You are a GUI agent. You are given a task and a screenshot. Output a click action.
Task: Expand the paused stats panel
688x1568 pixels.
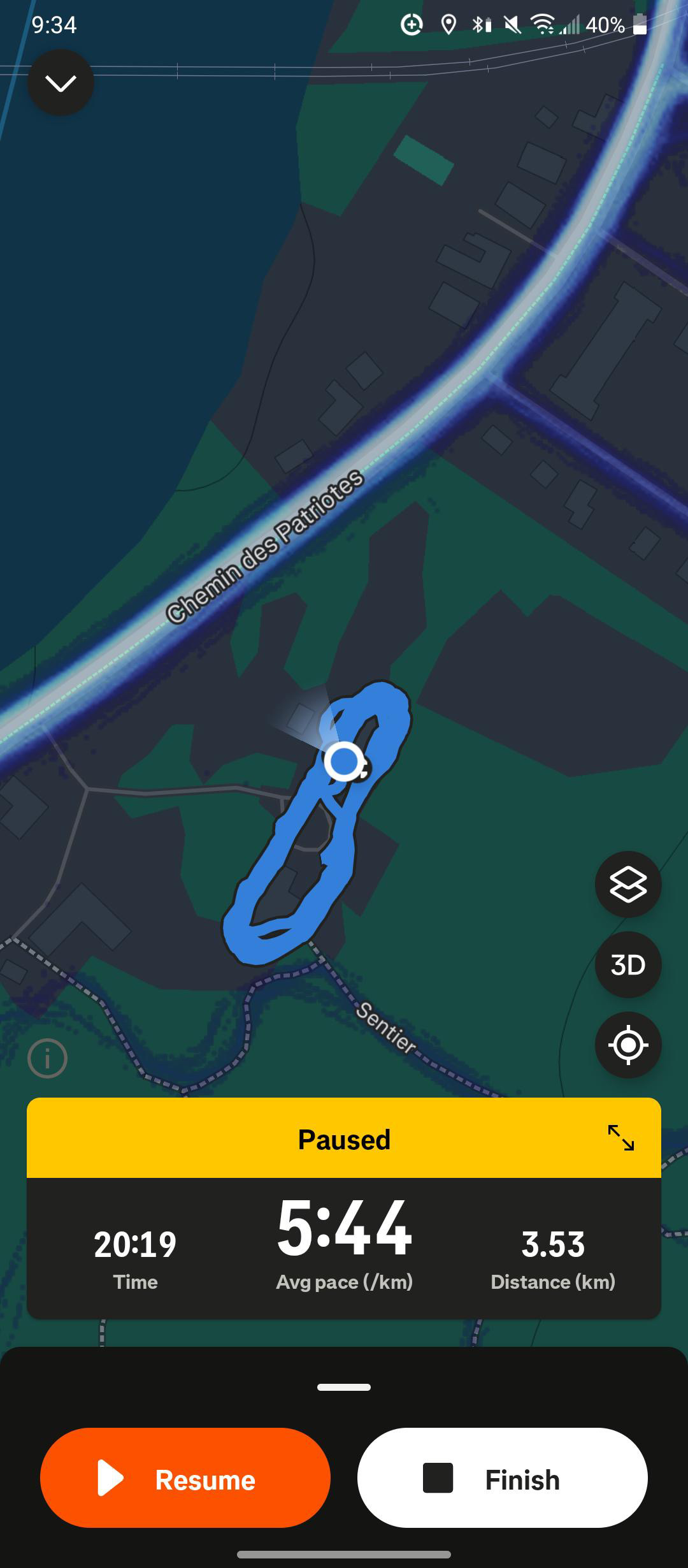(620, 1138)
